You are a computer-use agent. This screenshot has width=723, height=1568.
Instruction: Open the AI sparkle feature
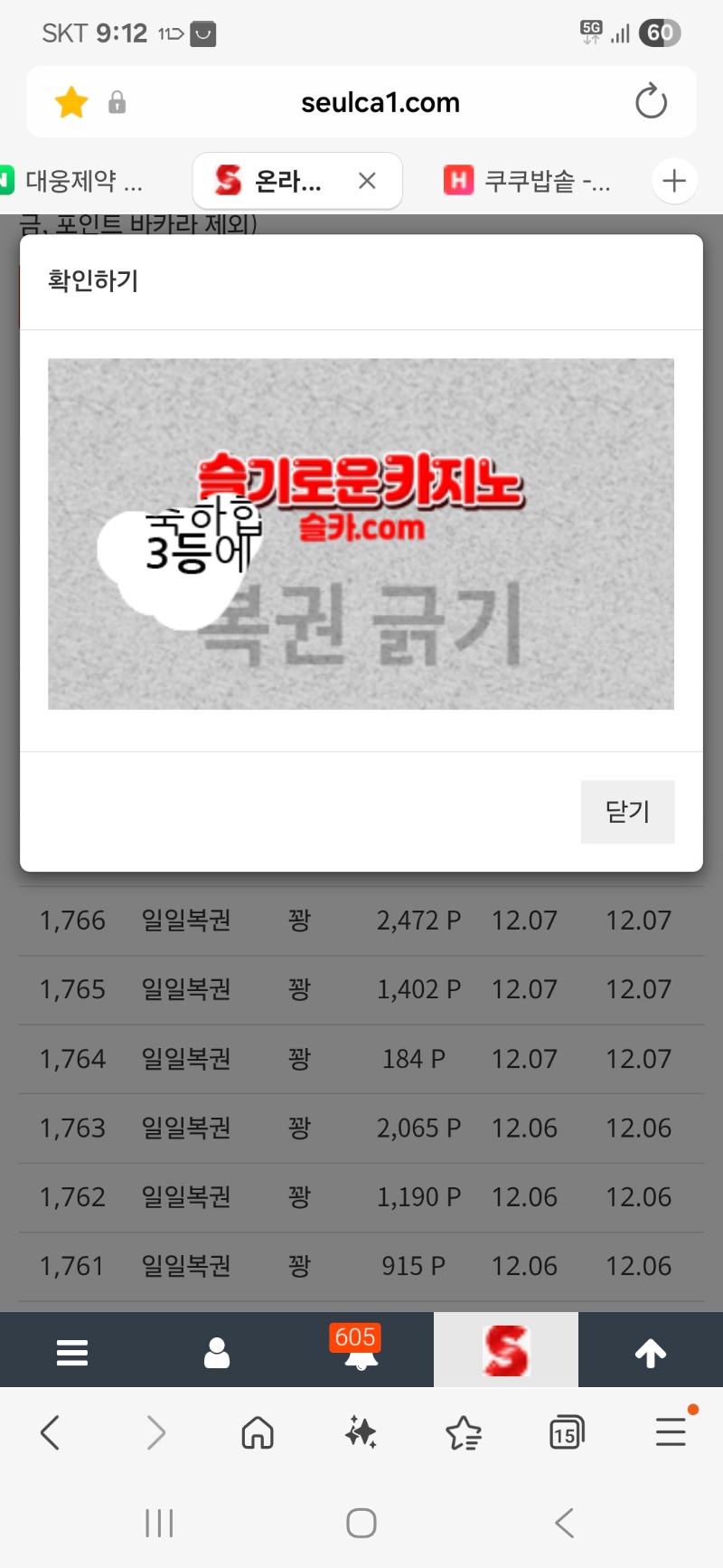pyautogui.click(x=361, y=1432)
